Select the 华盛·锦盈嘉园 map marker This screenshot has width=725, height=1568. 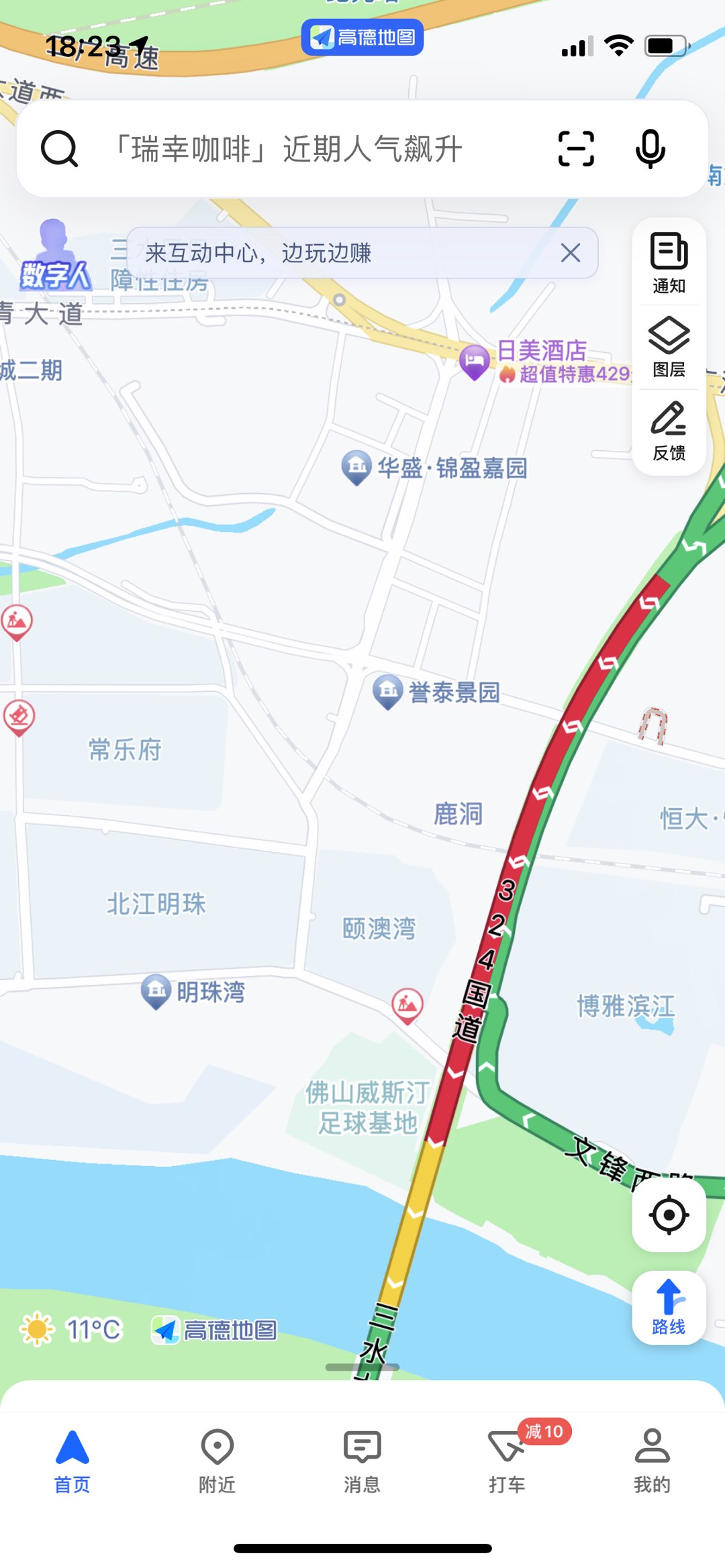tap(356, 466)
